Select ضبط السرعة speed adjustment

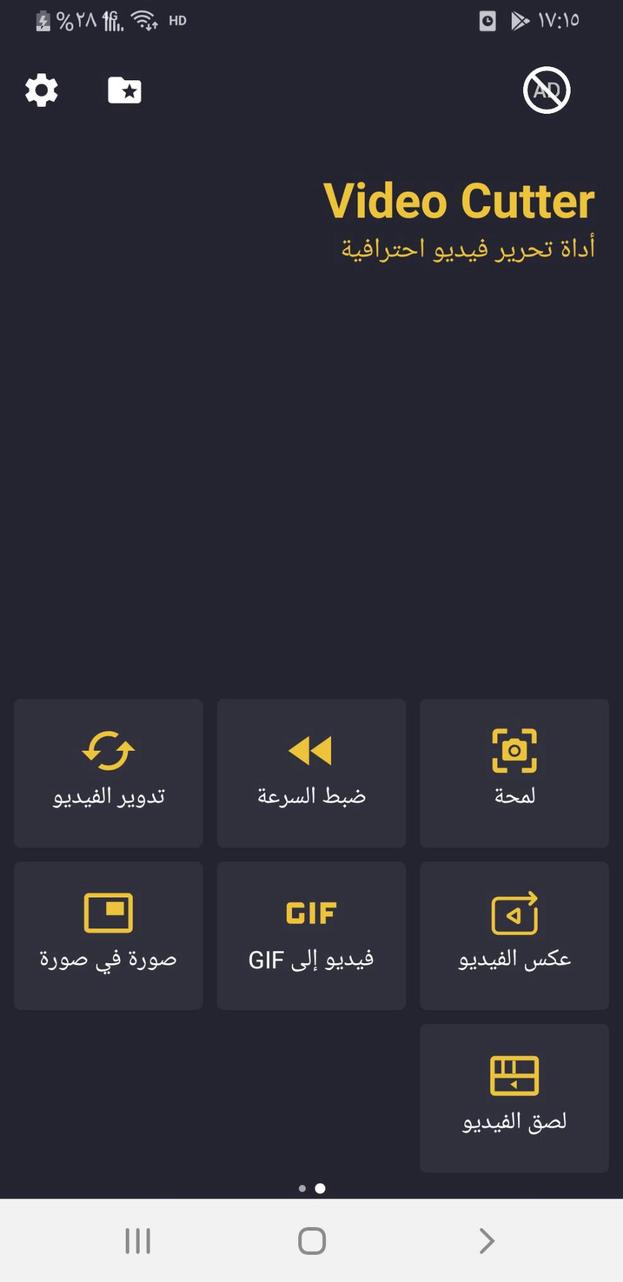[x=311, y=773]
